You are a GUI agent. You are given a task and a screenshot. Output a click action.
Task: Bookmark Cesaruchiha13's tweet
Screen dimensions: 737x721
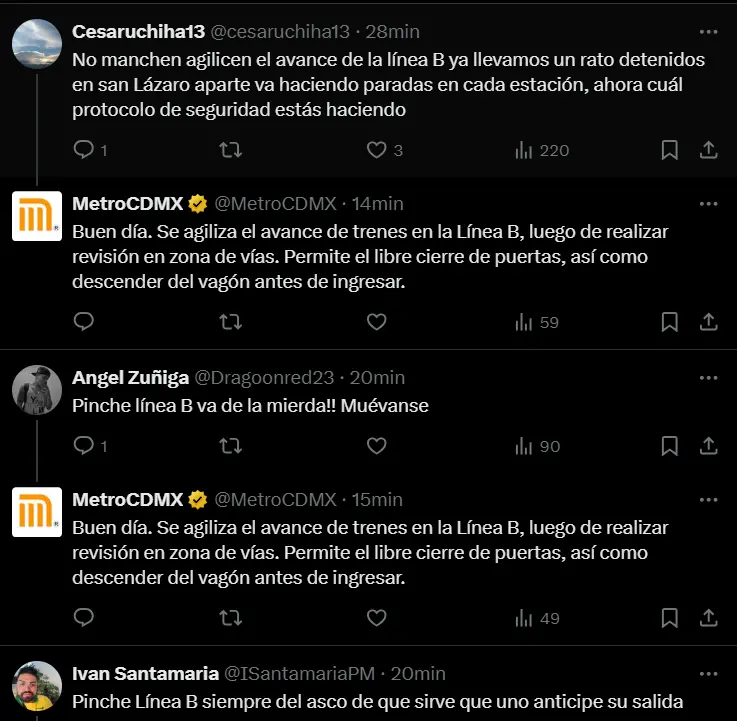tap(670, 150)
